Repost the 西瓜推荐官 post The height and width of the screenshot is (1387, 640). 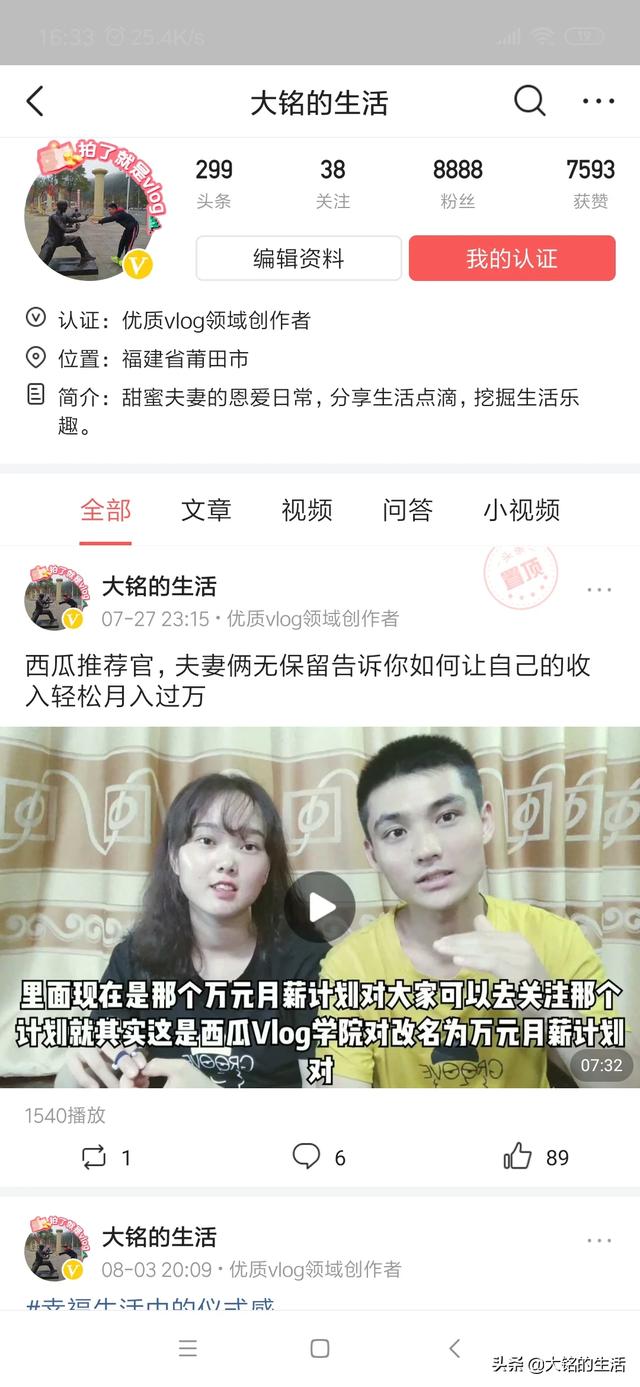105,1158
